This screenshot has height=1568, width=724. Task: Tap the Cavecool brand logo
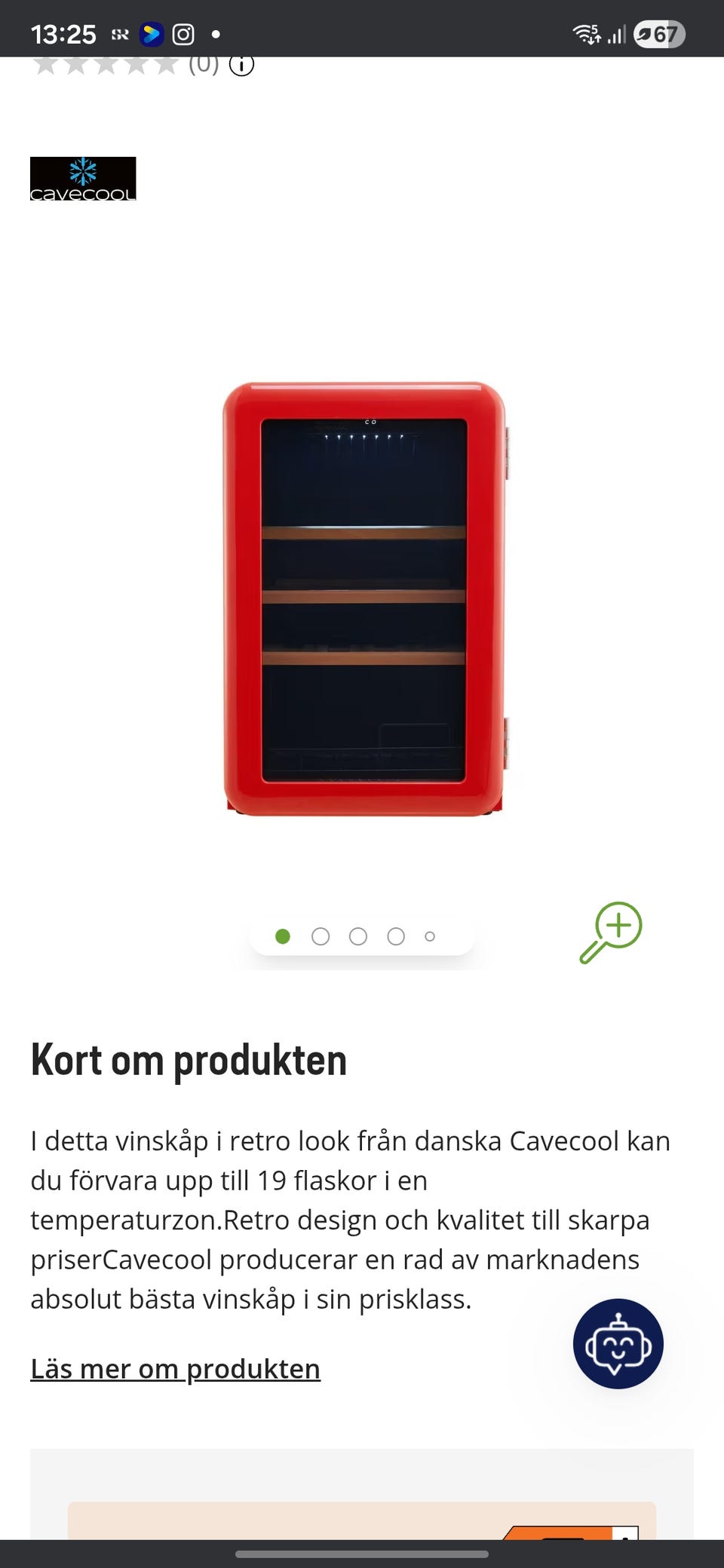pyautogui.click(x=83, y=179)
